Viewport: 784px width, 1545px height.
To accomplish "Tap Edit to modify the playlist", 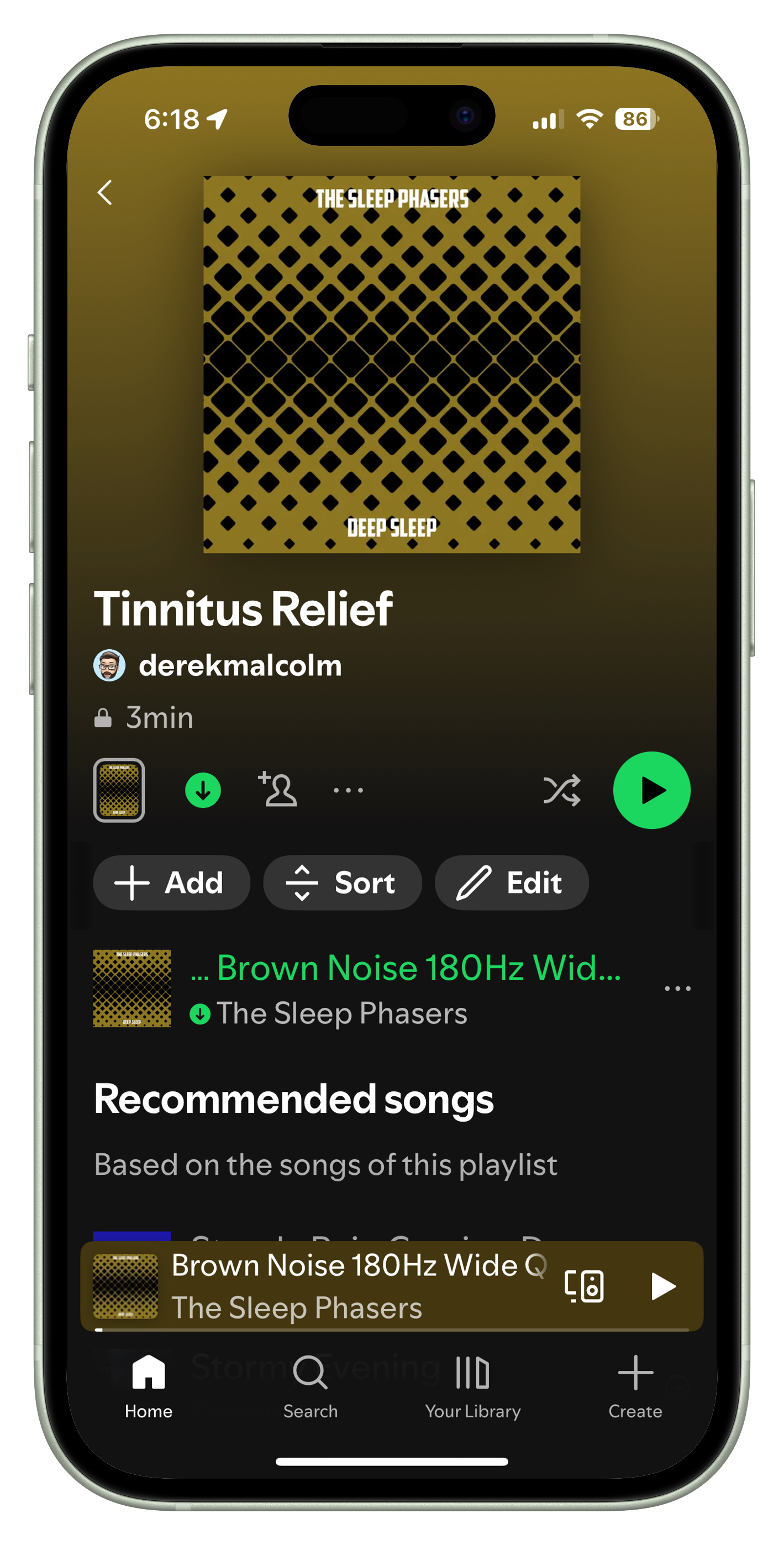I will (512, 883).
